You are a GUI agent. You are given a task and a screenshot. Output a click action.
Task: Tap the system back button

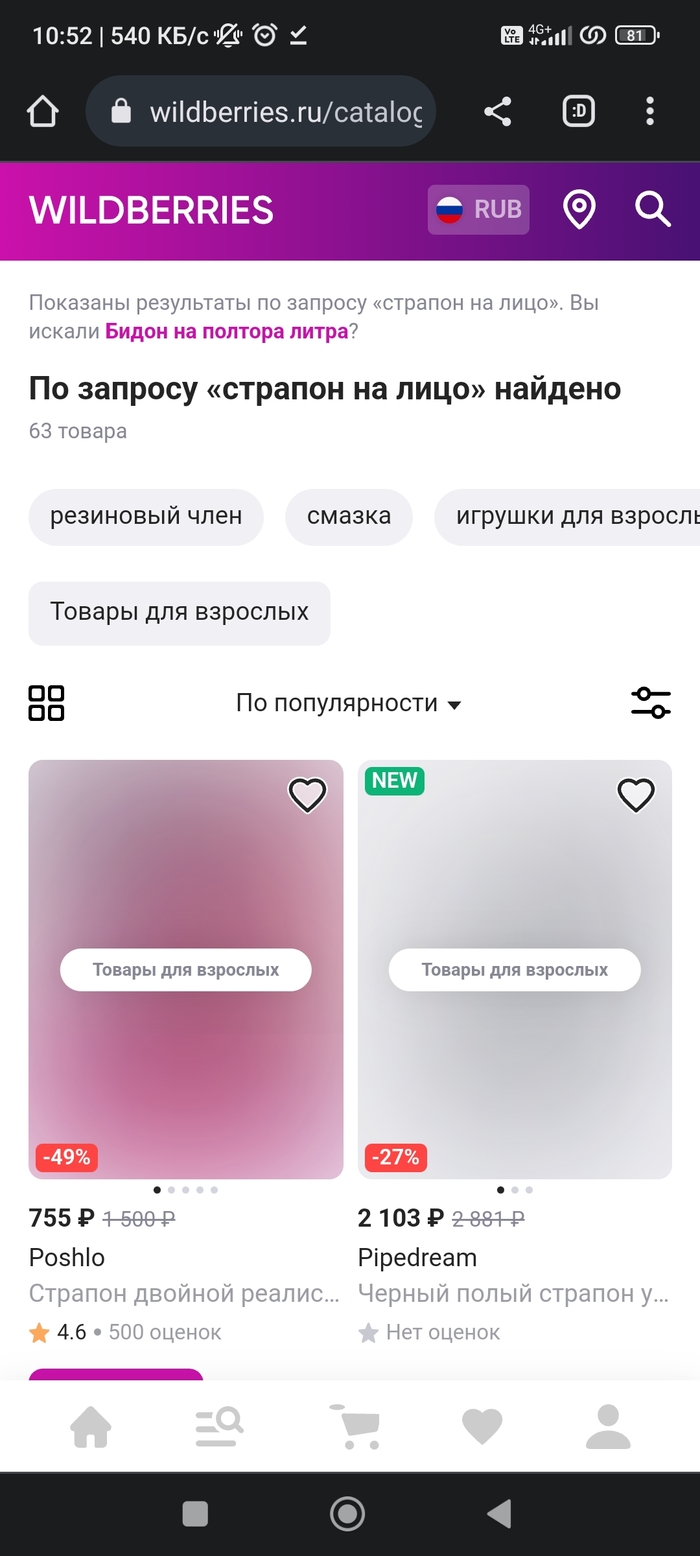(x=499, y=1513)
